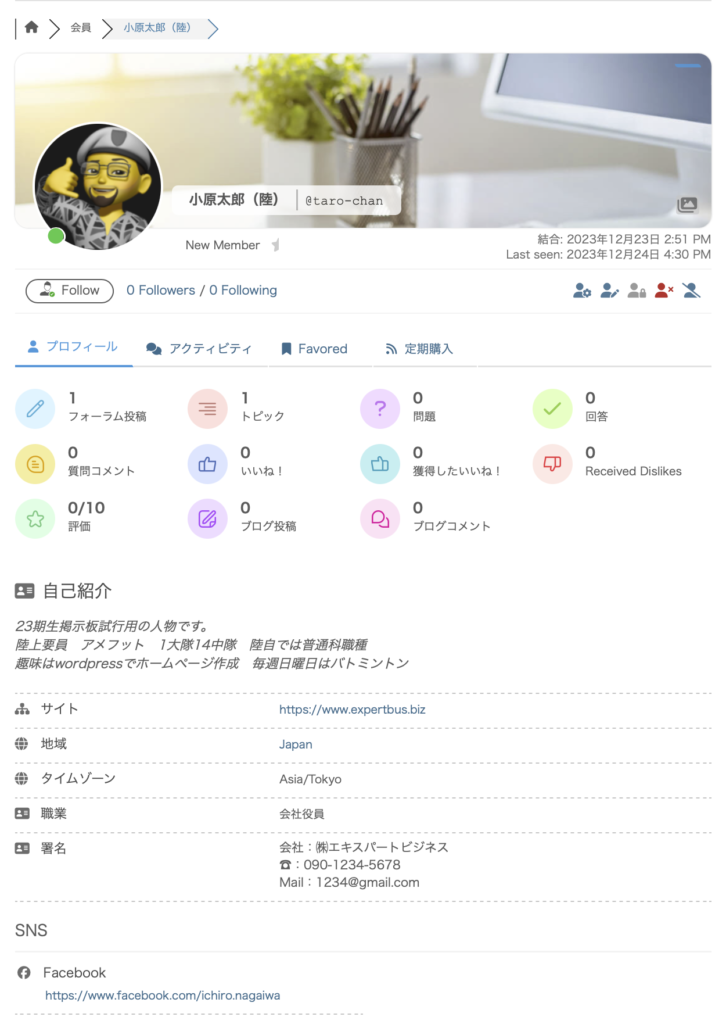726x1024 pixels.
Task: Edit this user's profile
Action: (x=609, y=291)
